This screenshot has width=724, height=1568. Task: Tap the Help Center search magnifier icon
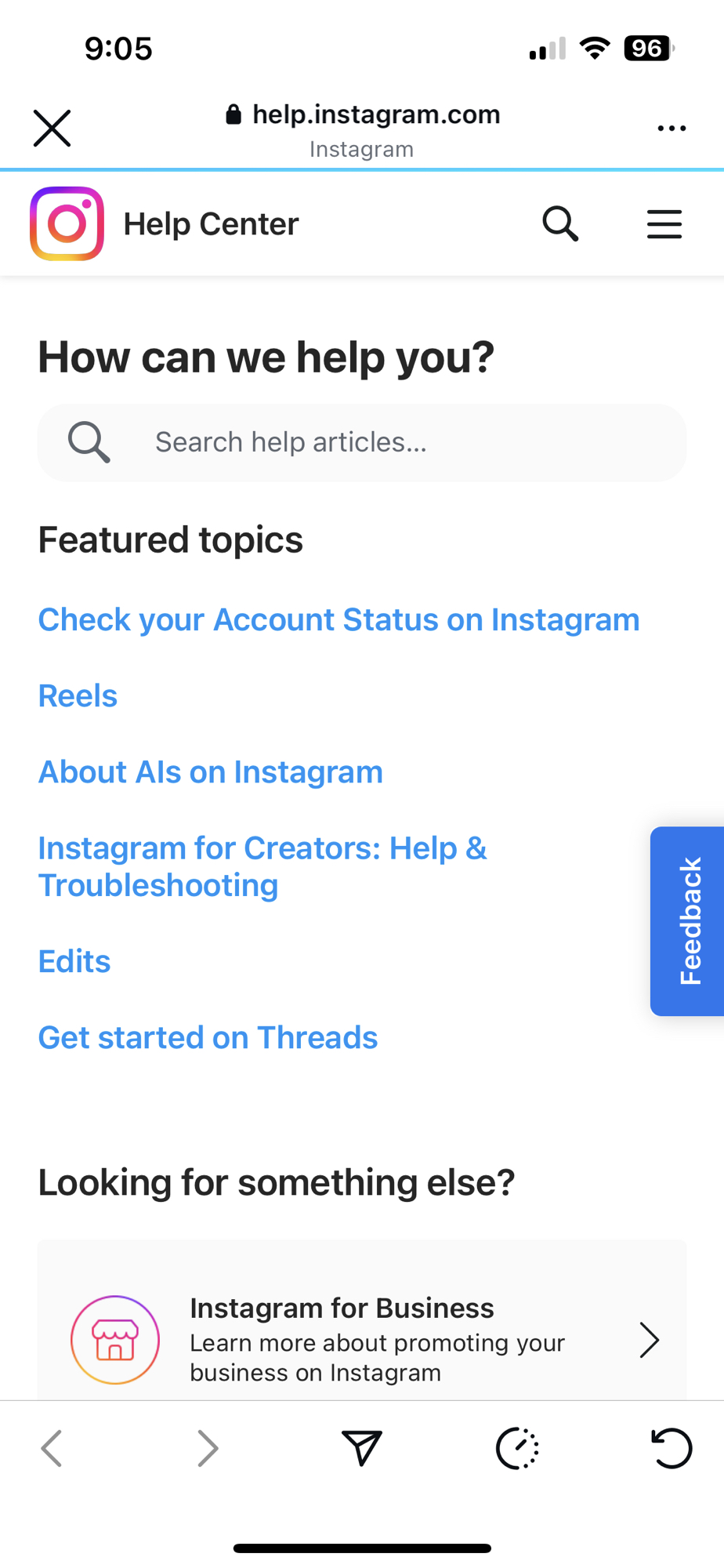[x=560, y=224]
